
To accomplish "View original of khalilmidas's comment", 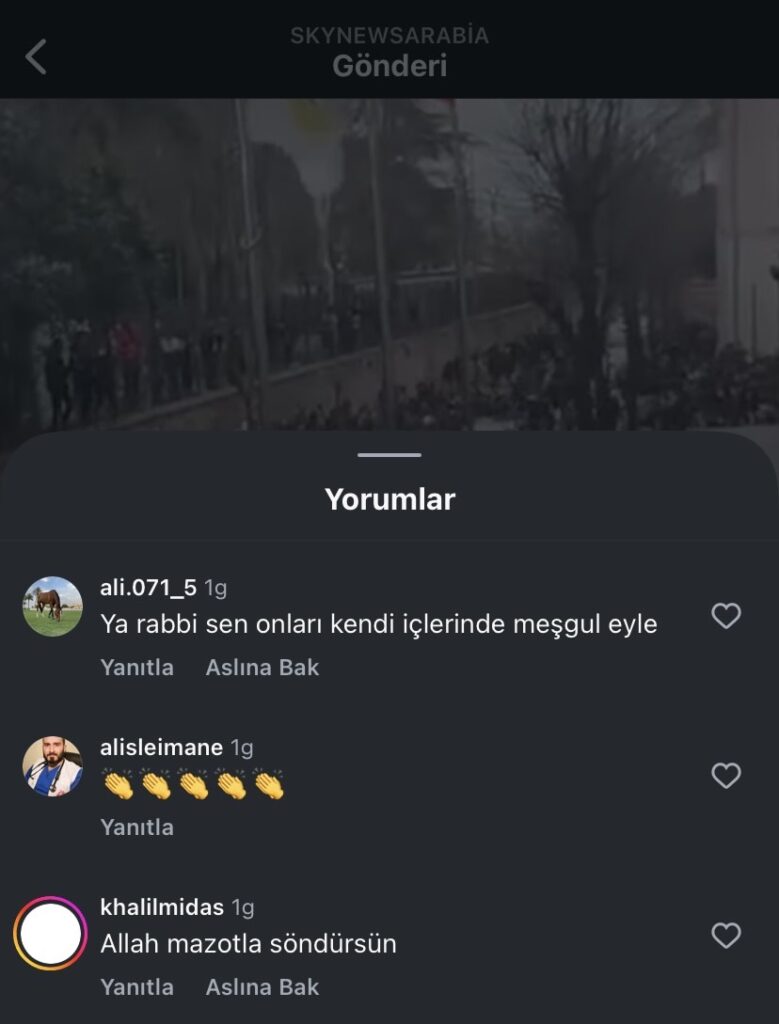I will pyautogui.click(x=262, y=987).
